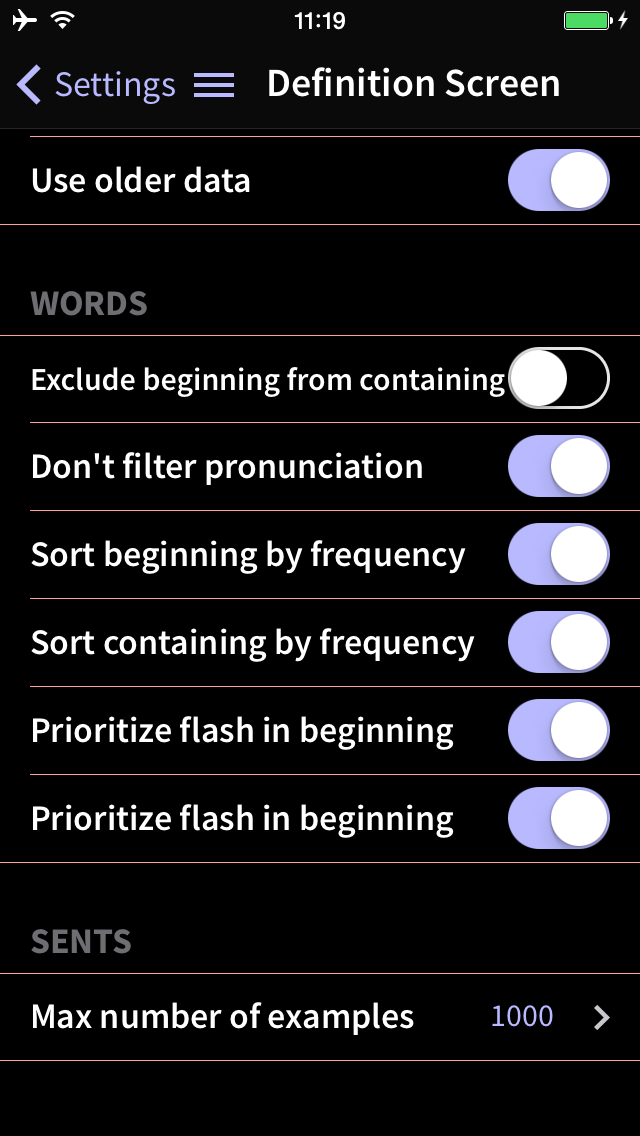
Task: Open Max number of examples setting
Action: point(320,1017)
